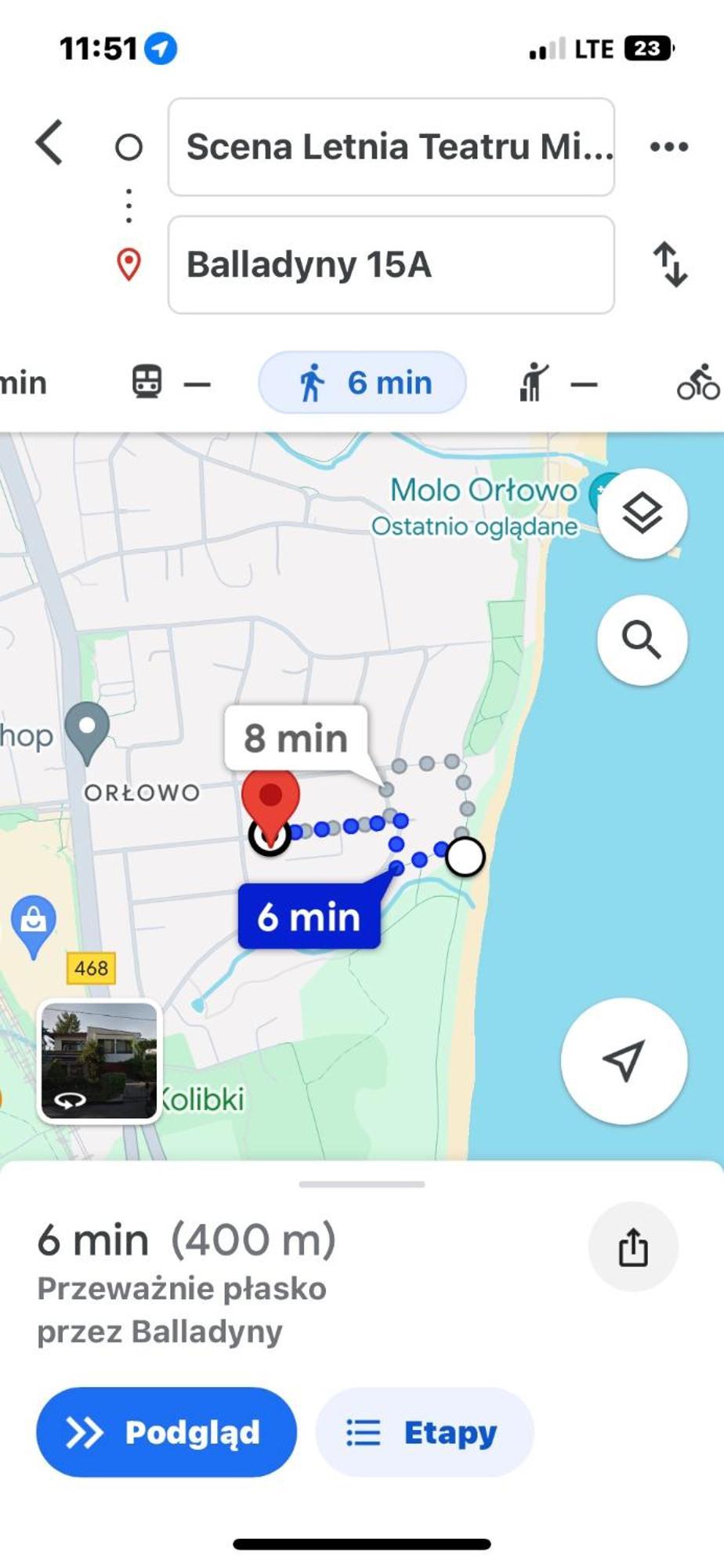Open the Molo Orłowo place label
The width and height of the screenshot is (724, 1568).
tap(483, 491)
